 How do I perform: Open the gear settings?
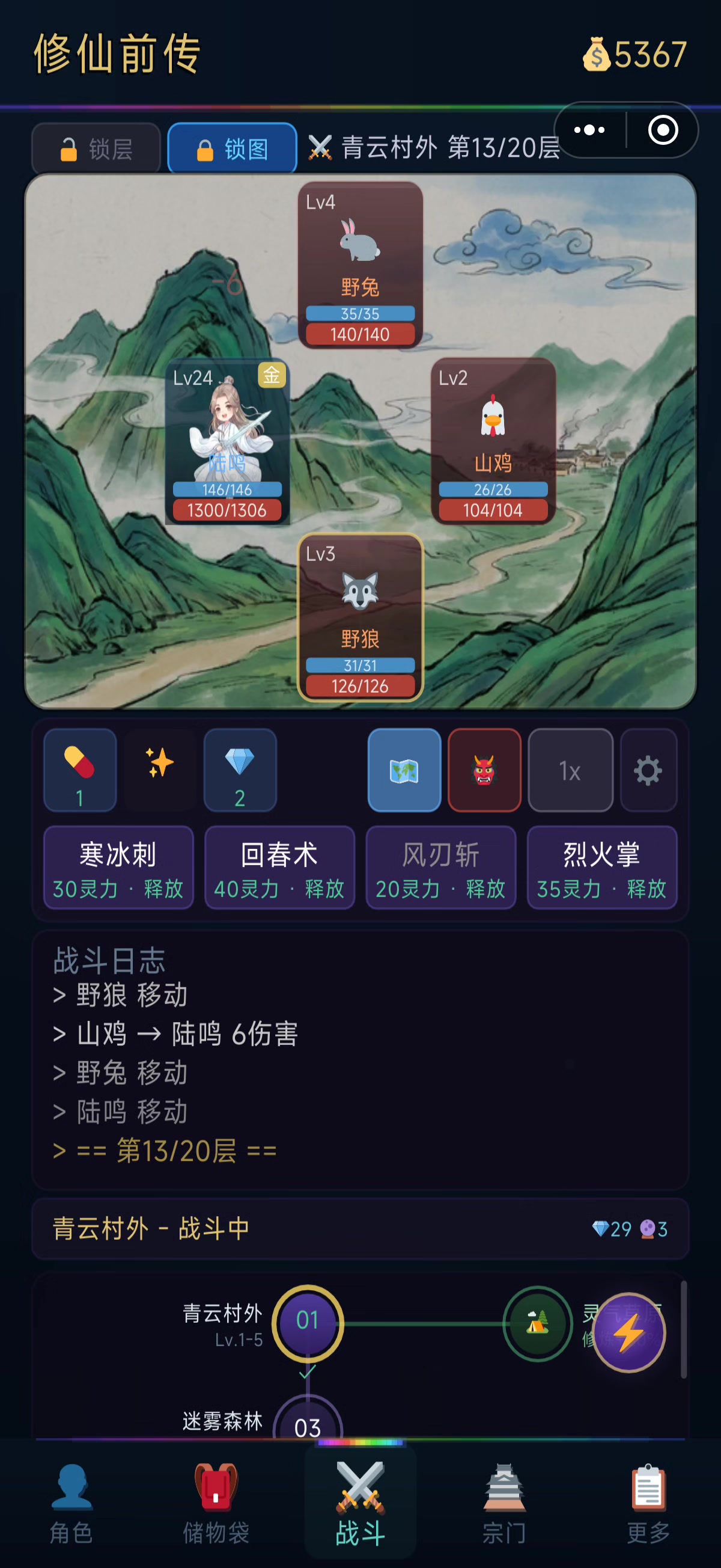648,770
